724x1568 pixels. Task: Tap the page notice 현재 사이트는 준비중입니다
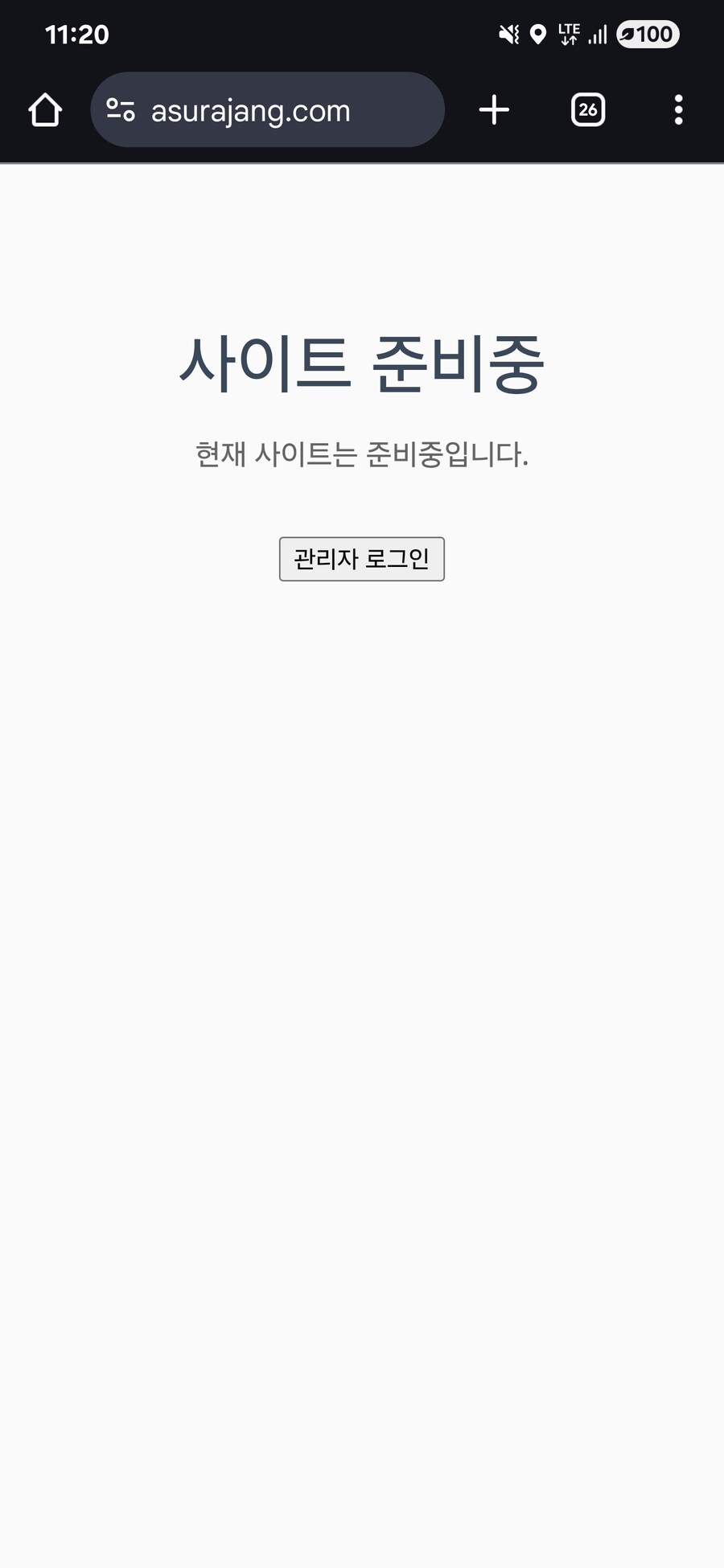pyautogui.click(x=362, y=454)
